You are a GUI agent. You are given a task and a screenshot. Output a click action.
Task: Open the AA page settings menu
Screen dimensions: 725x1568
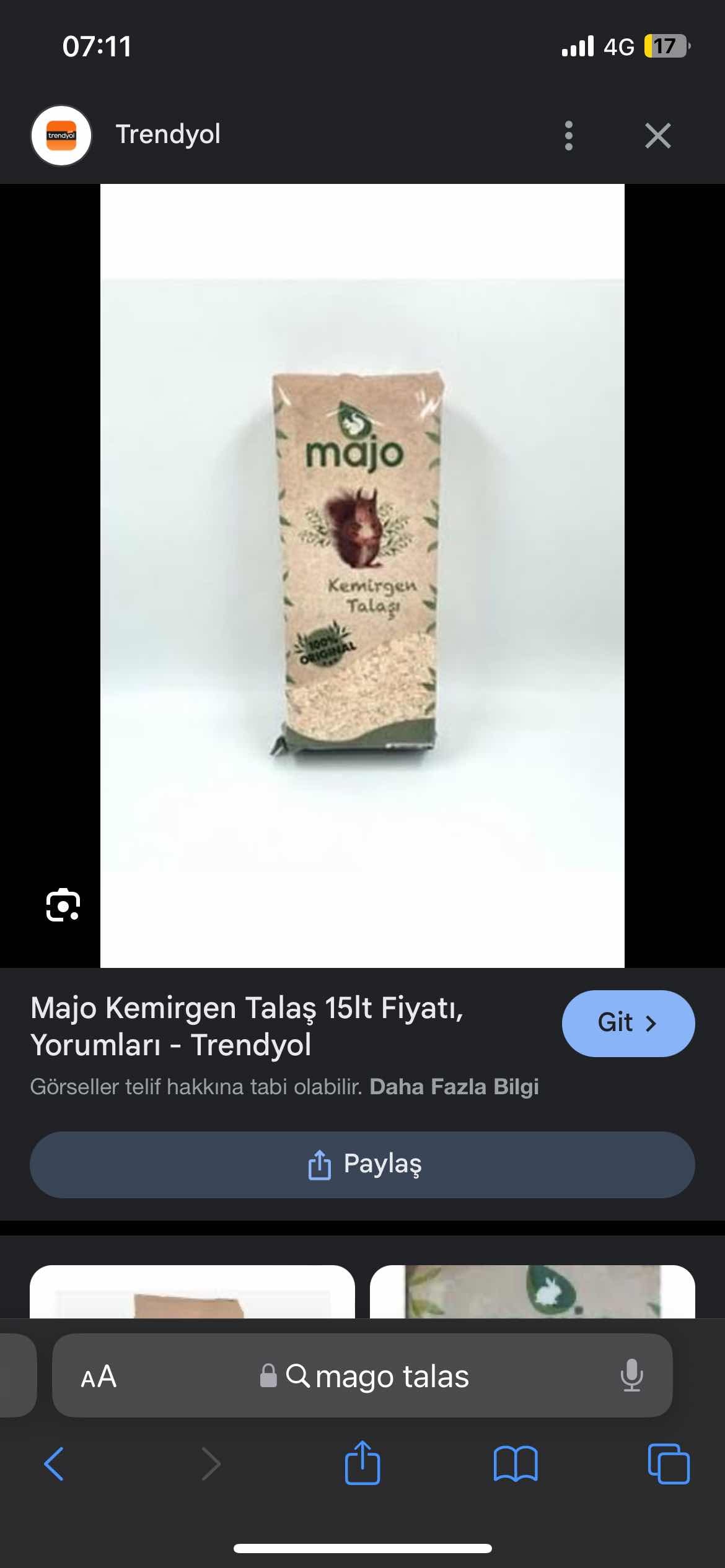coord(99,1376)
